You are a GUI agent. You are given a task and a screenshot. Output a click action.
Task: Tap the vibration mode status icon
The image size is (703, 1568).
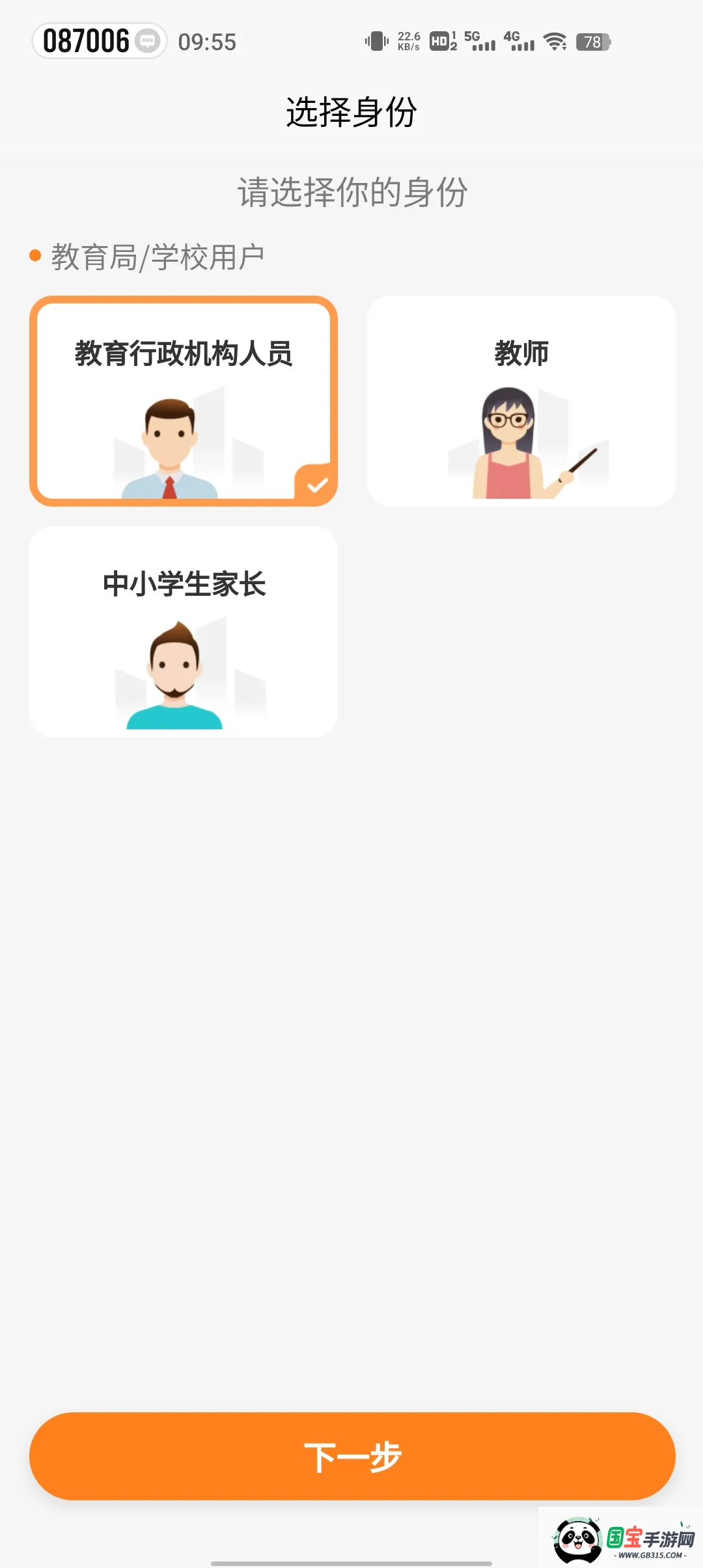tap(376, 42)
